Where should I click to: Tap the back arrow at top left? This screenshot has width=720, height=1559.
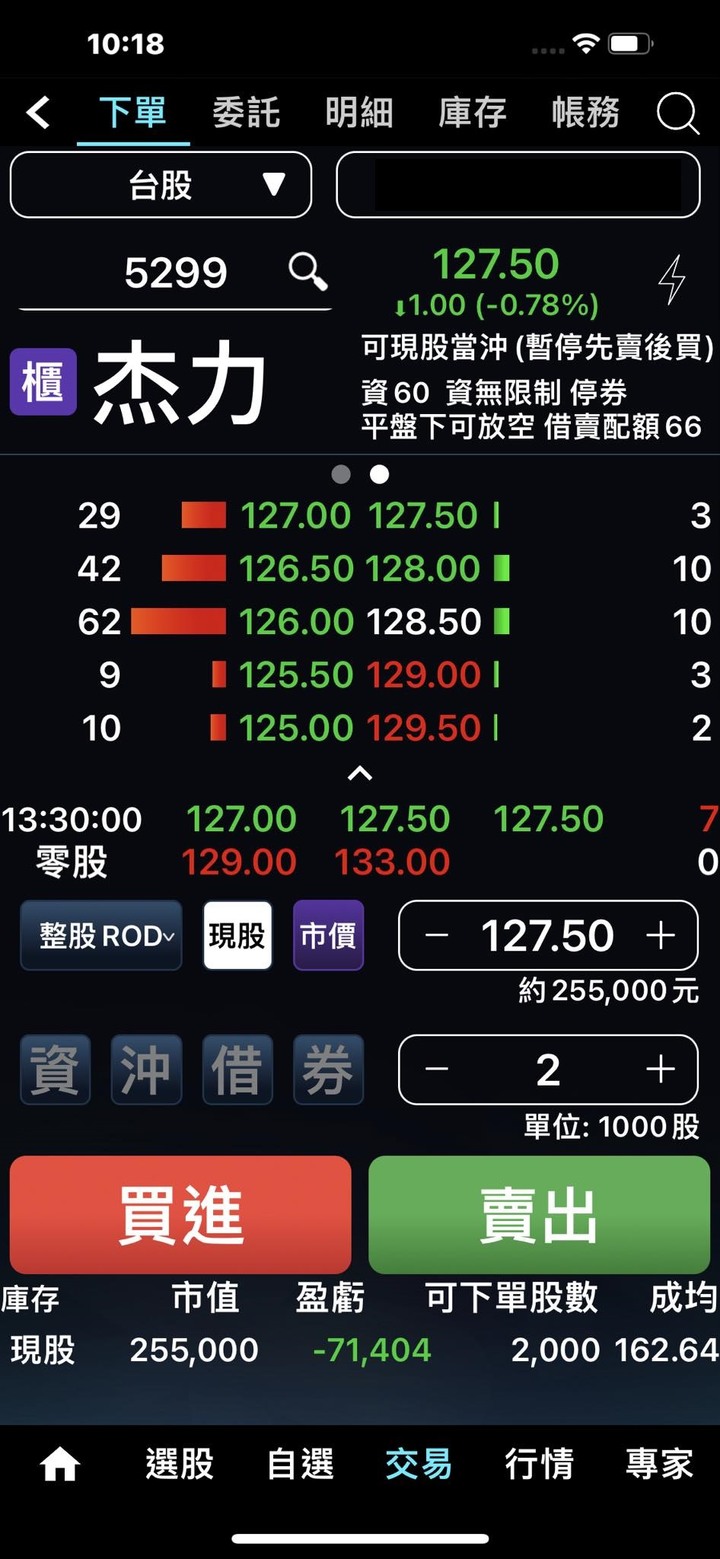point(38,113)
